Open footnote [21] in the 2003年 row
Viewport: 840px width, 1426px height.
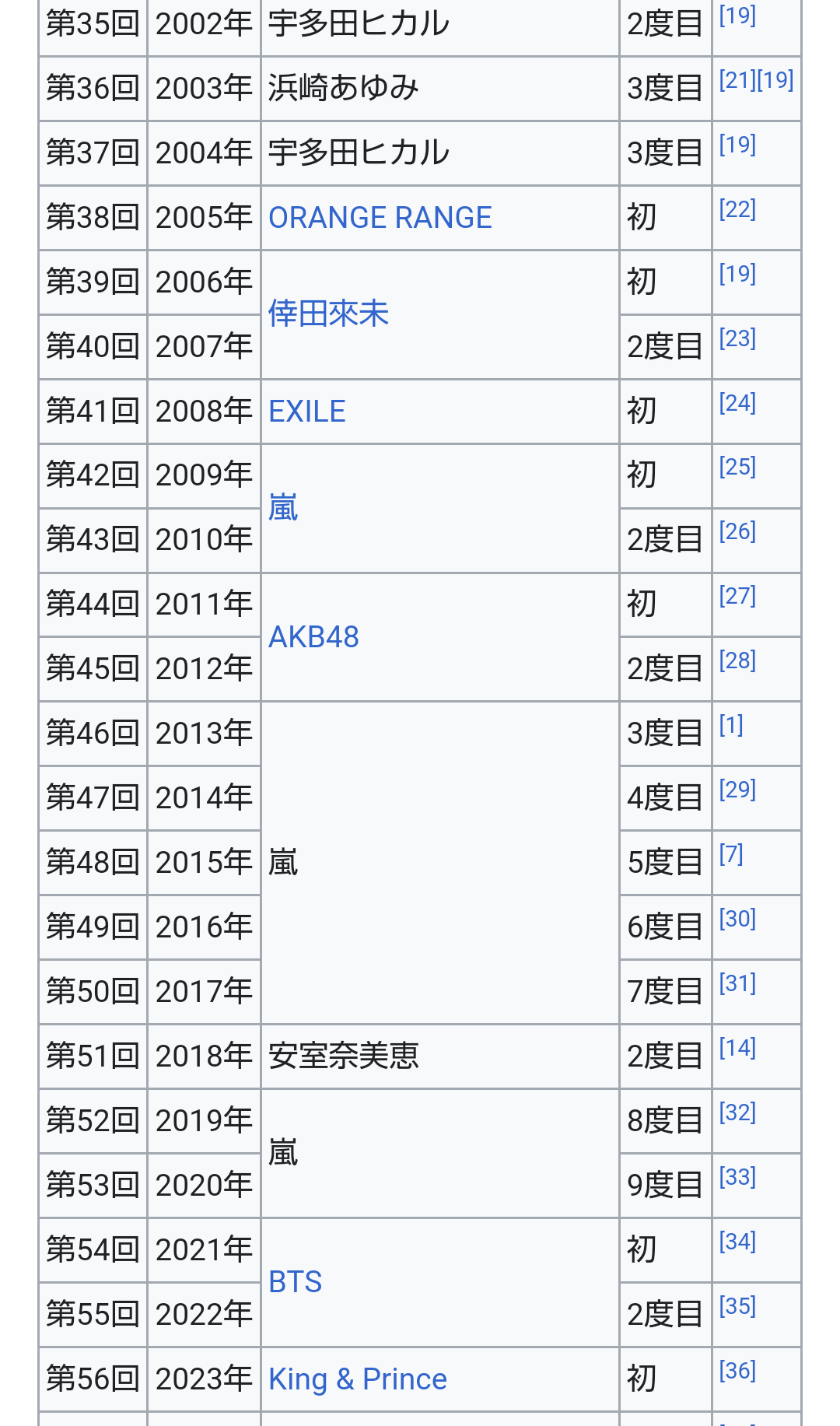tap(737, 80)
